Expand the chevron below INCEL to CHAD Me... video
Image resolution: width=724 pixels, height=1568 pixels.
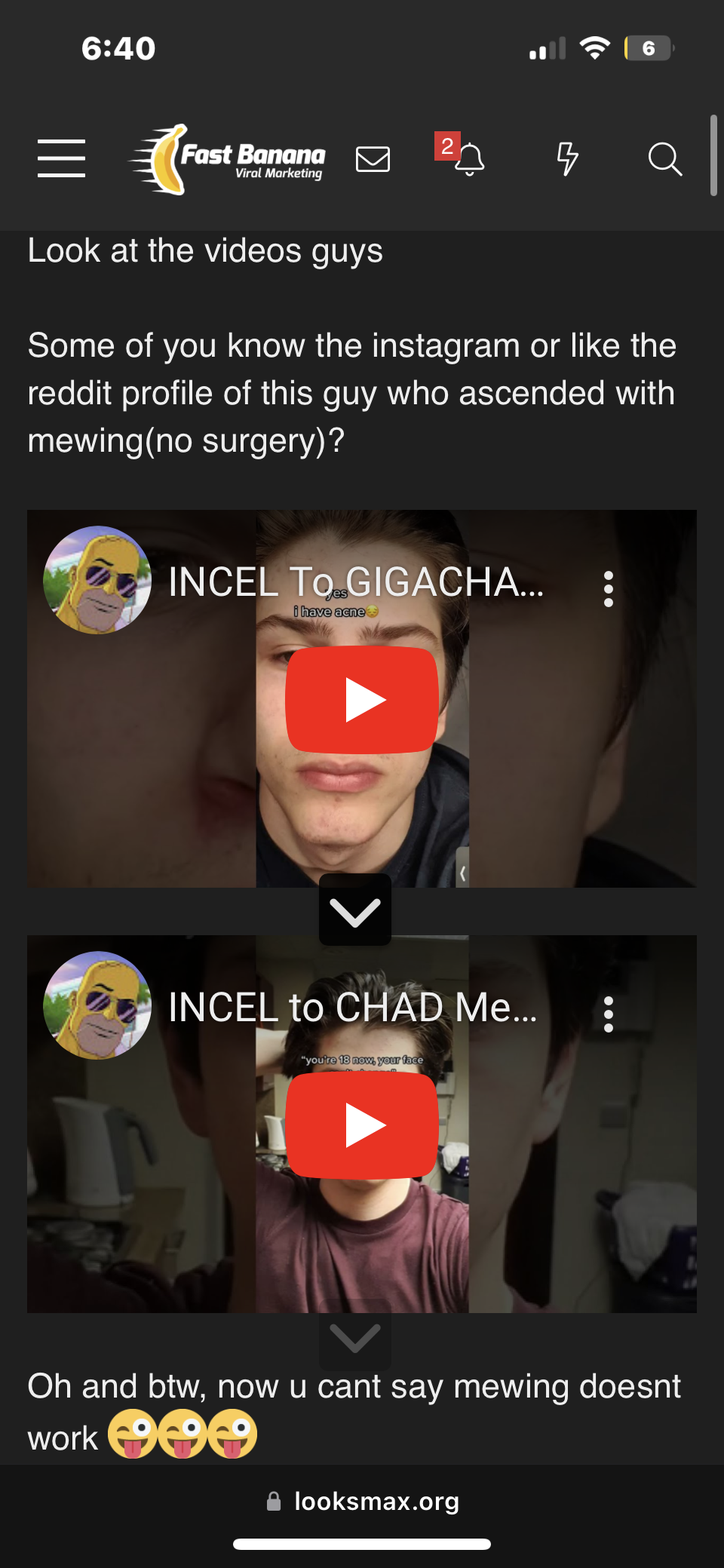click(355, 1339)
